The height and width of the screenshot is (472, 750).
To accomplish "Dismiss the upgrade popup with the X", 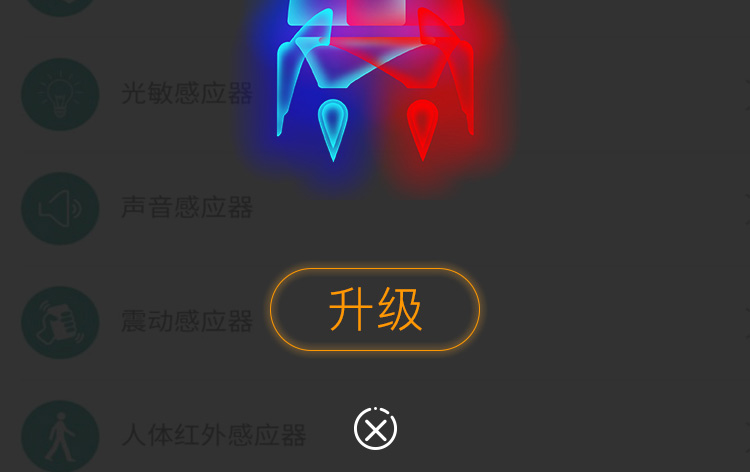I will coord(376,429).
